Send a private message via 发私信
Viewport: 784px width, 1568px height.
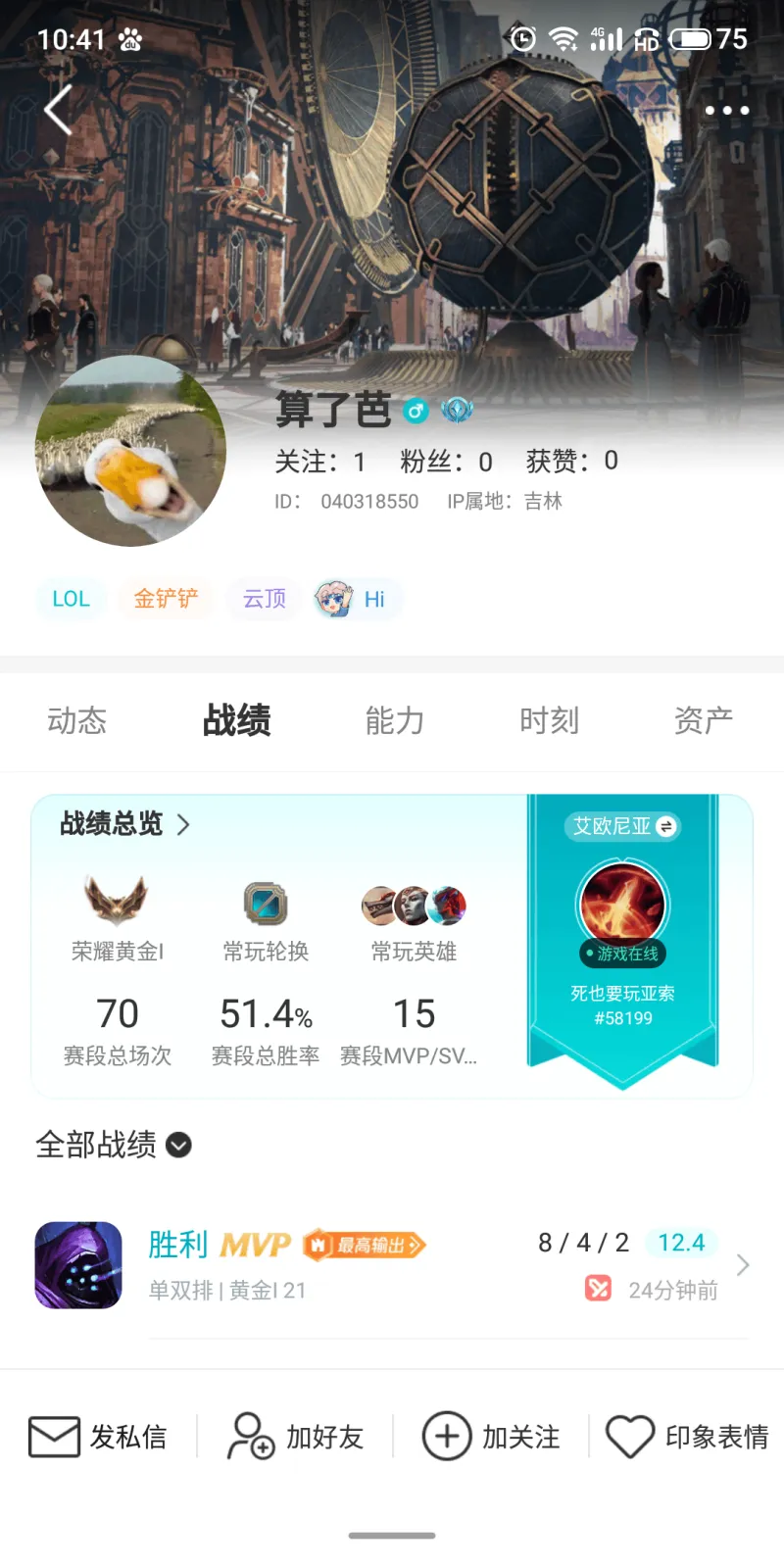(x=97, y=1437)
